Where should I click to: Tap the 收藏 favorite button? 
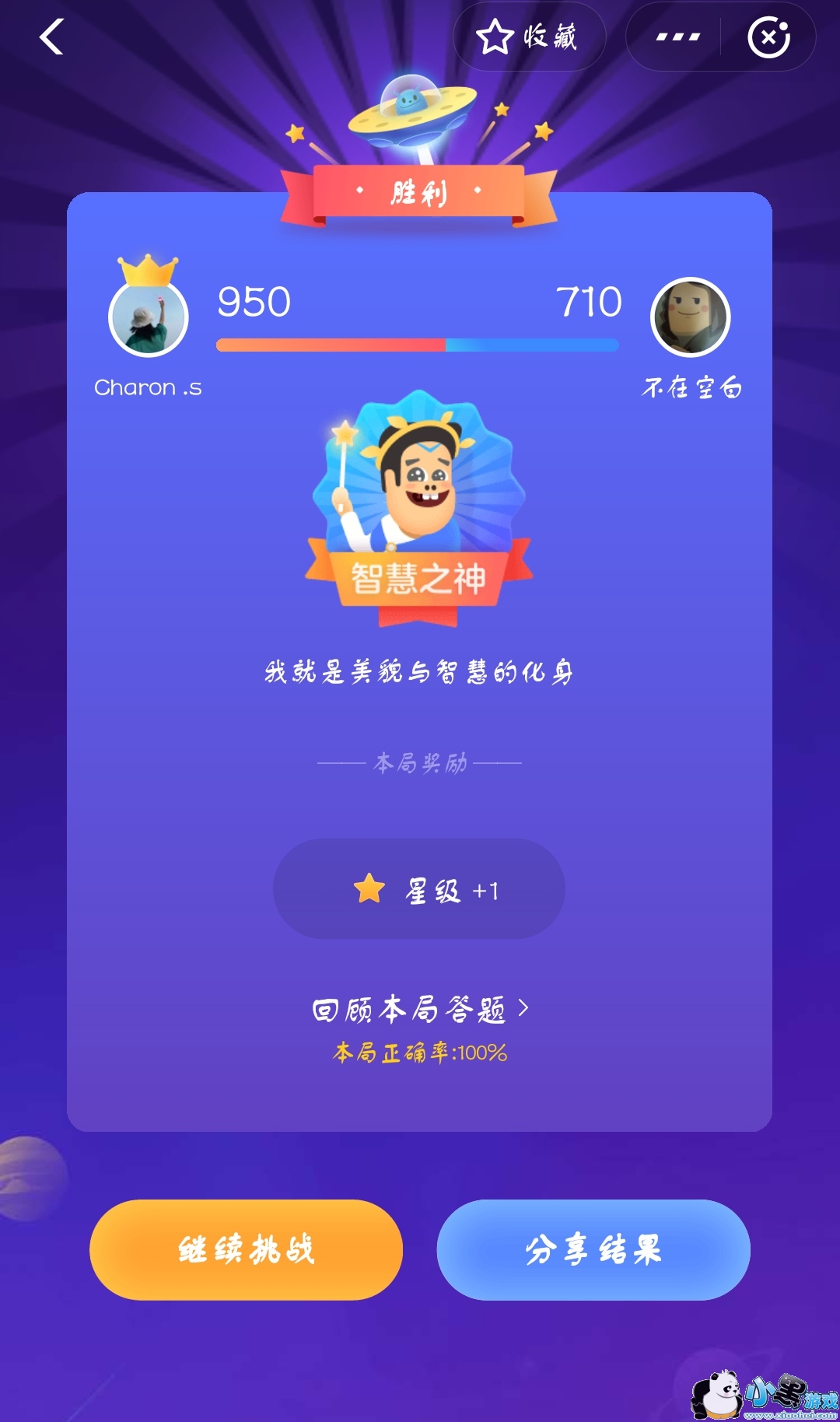(x=529, y=37)
